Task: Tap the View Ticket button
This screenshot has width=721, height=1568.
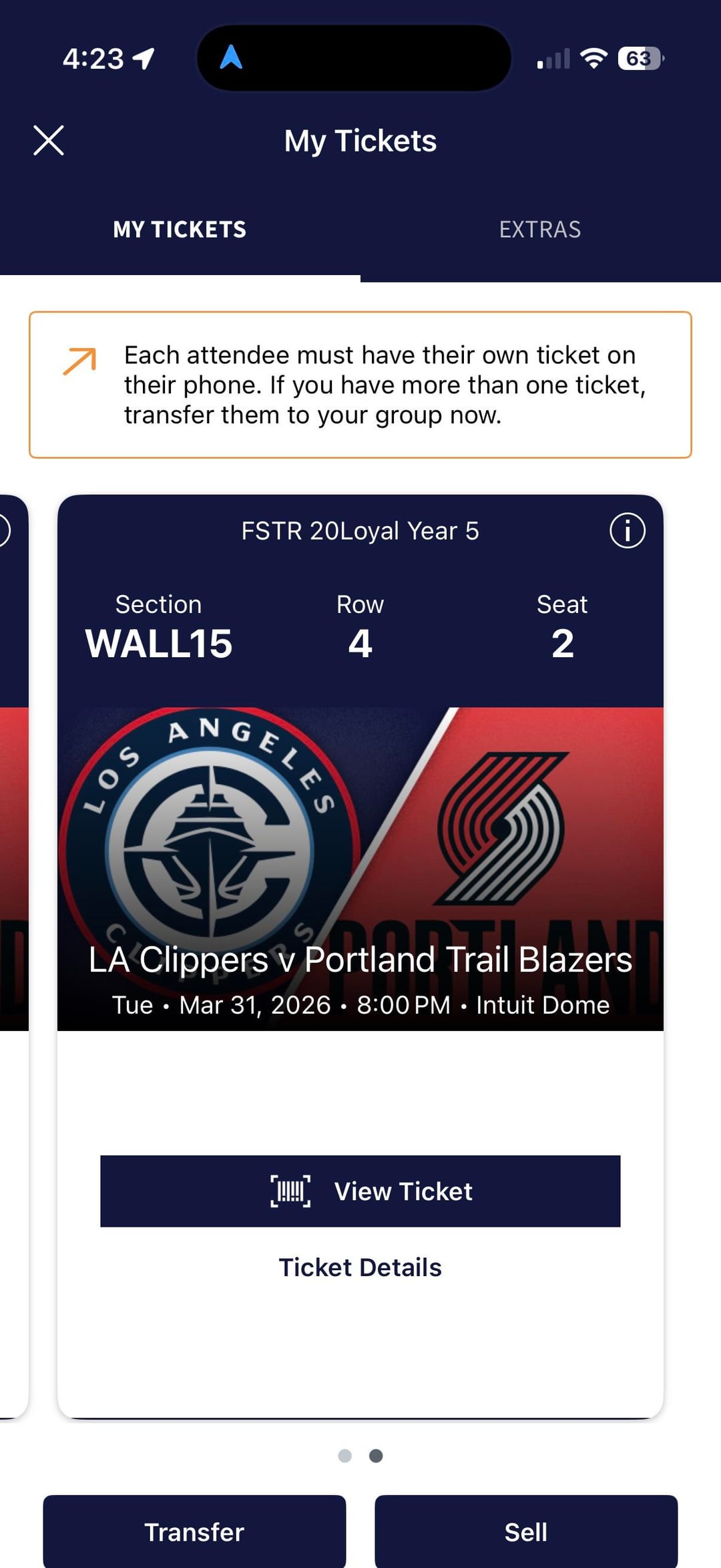Action: [x=360, y=1191]
